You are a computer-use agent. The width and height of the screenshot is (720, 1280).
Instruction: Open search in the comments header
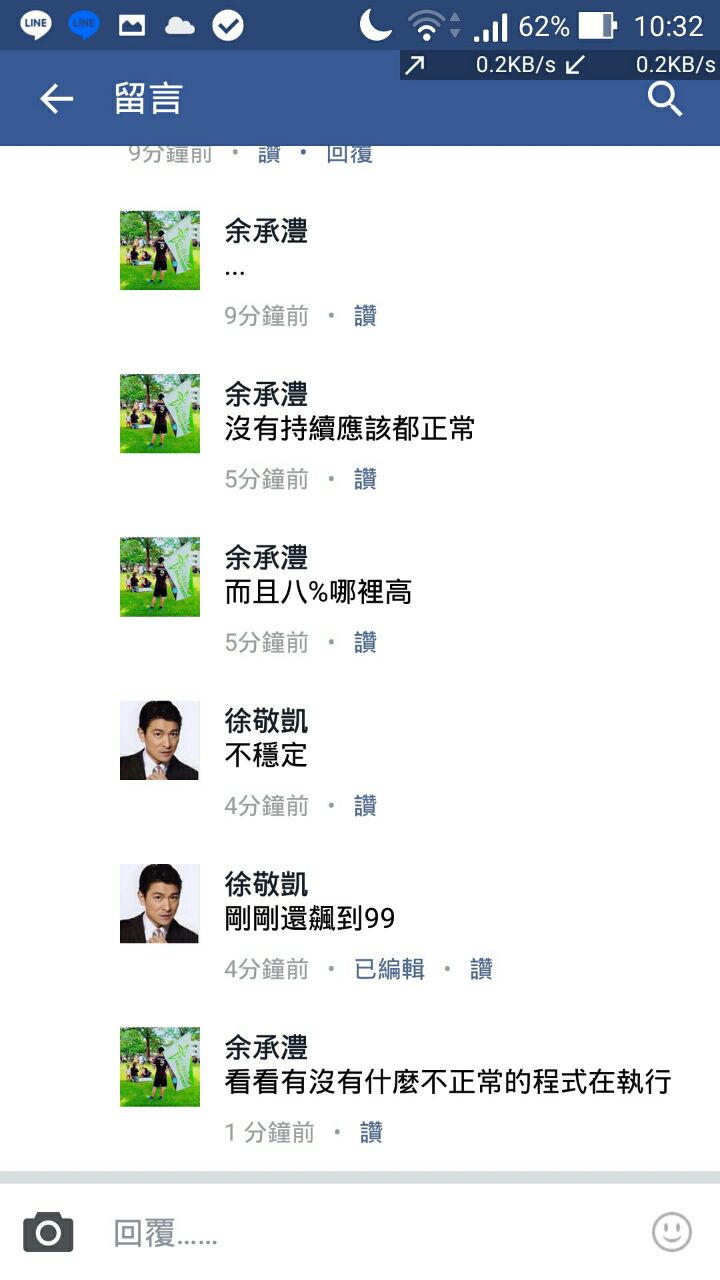tap(665, 99)
